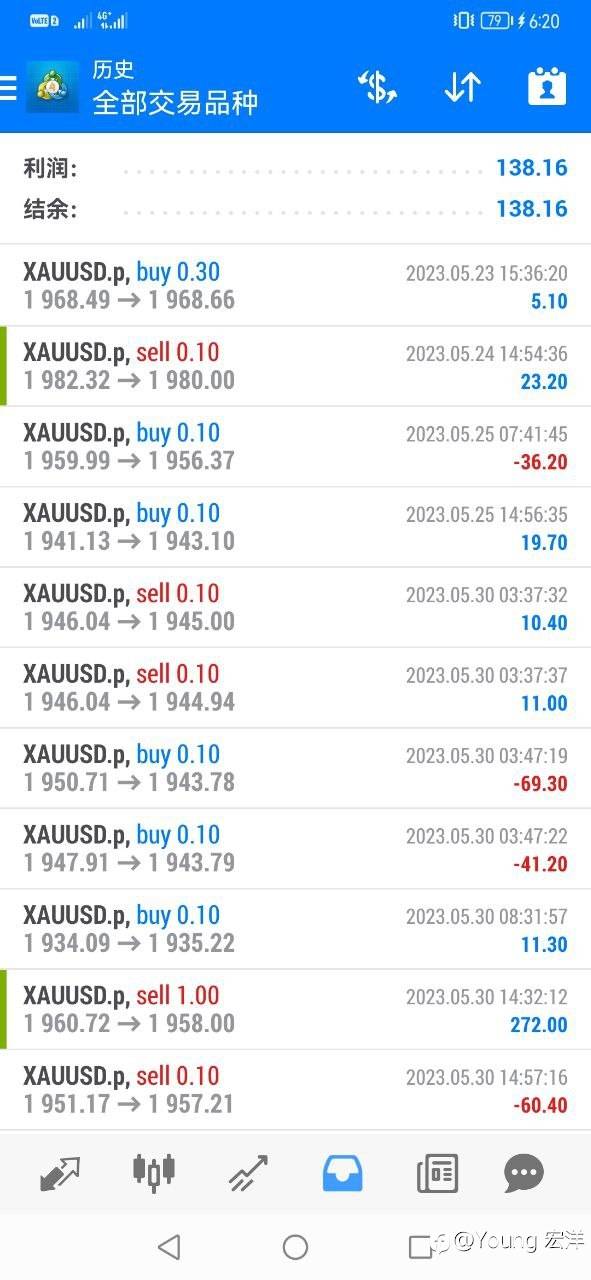Tap the up-down arrows sort icon
Screen dimensions: 591x1280
463,88
